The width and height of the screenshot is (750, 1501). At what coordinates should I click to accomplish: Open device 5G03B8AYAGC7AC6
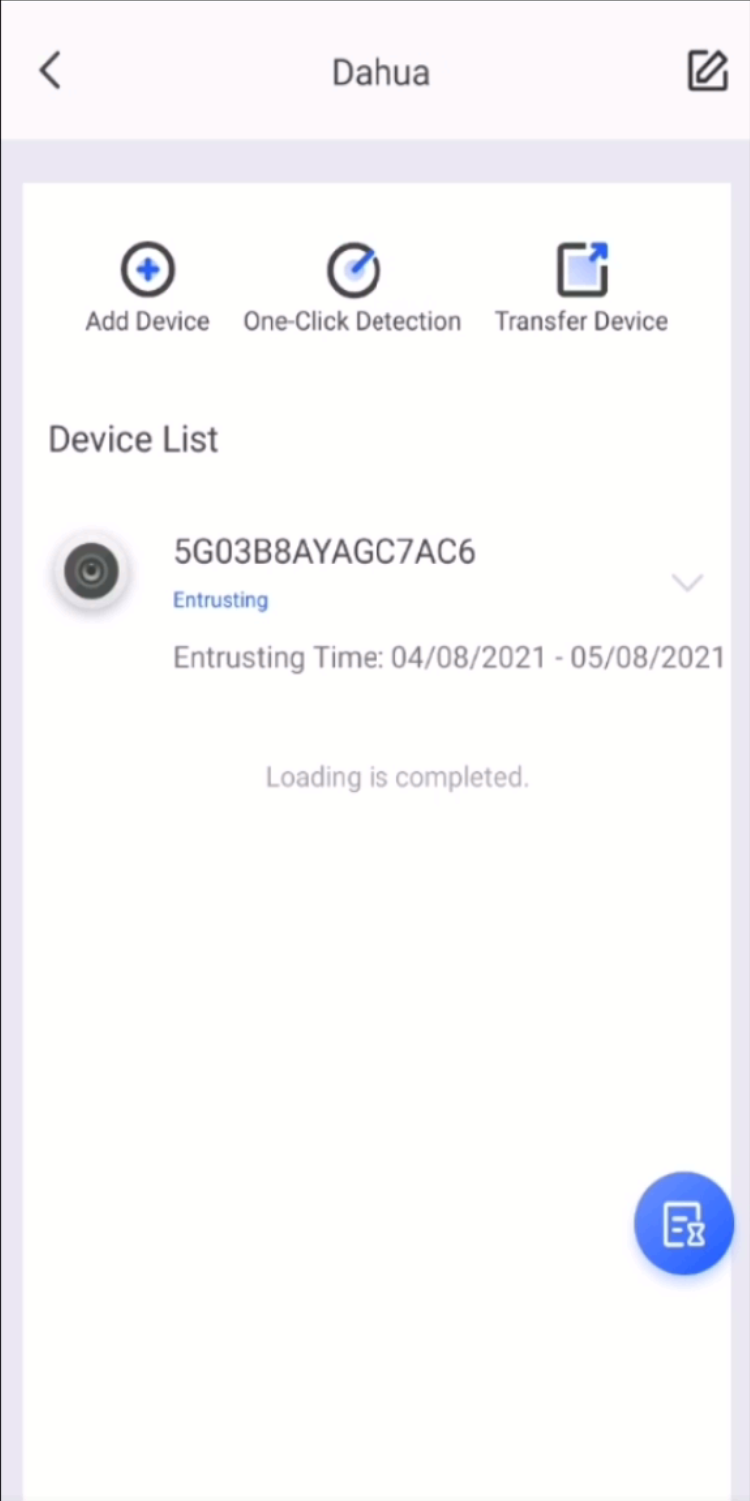tap(324, 552)
